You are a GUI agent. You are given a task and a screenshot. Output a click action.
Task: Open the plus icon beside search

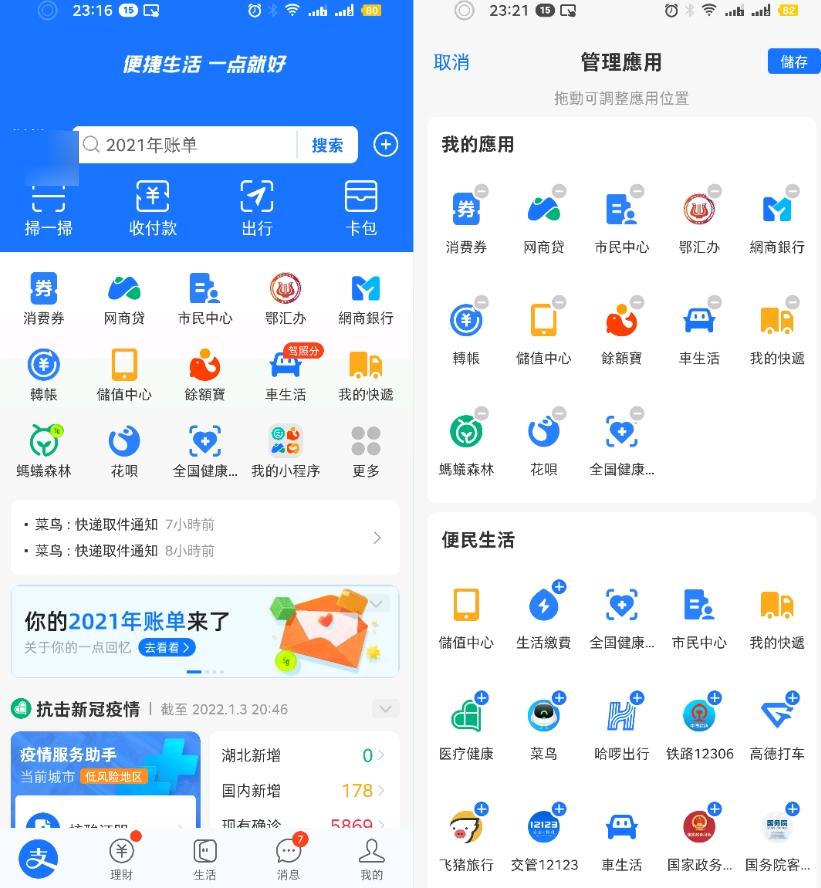click(386, 145)
